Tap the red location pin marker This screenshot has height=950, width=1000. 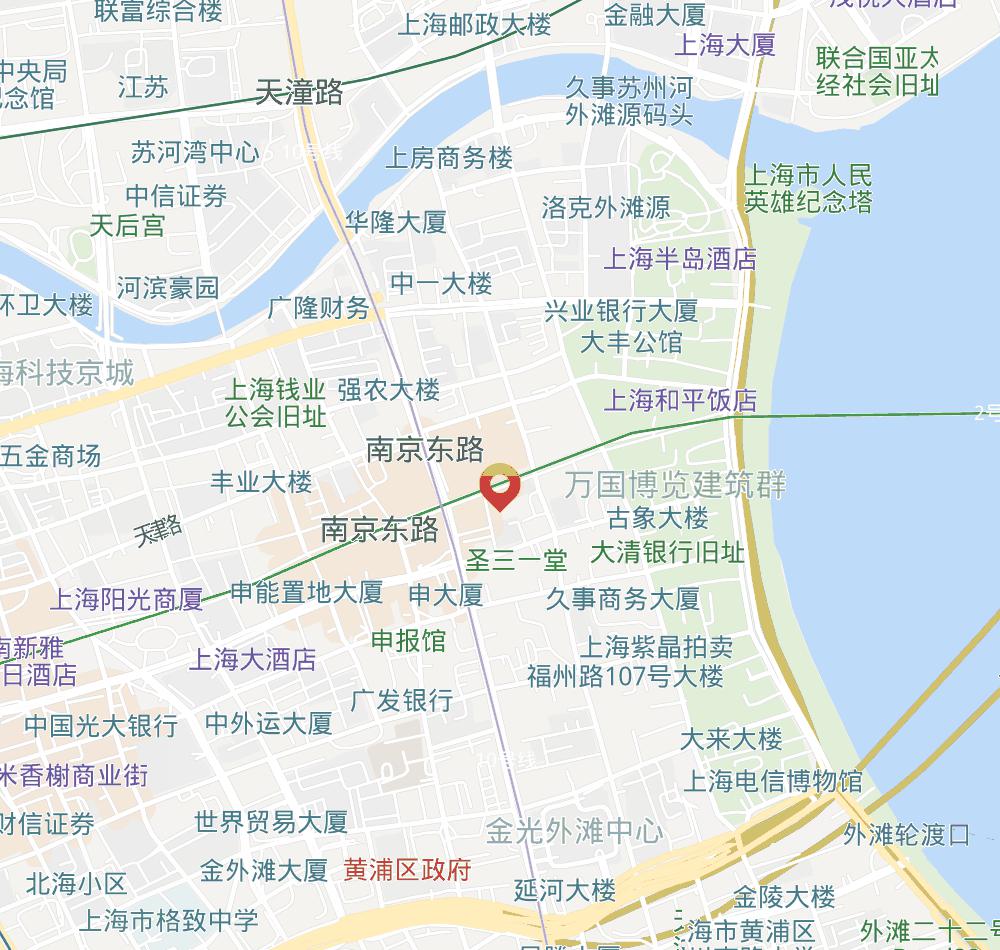pyautogui.click(x=500, y=490)
